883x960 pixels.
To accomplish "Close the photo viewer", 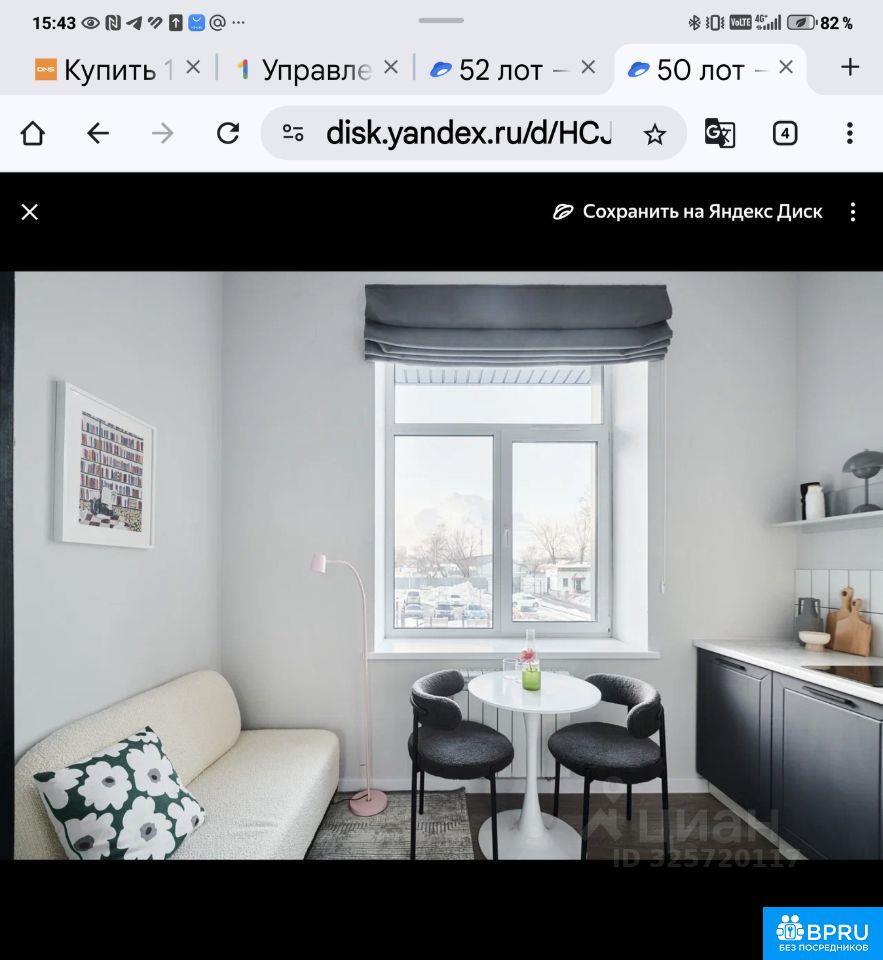I will click(30, 212).
